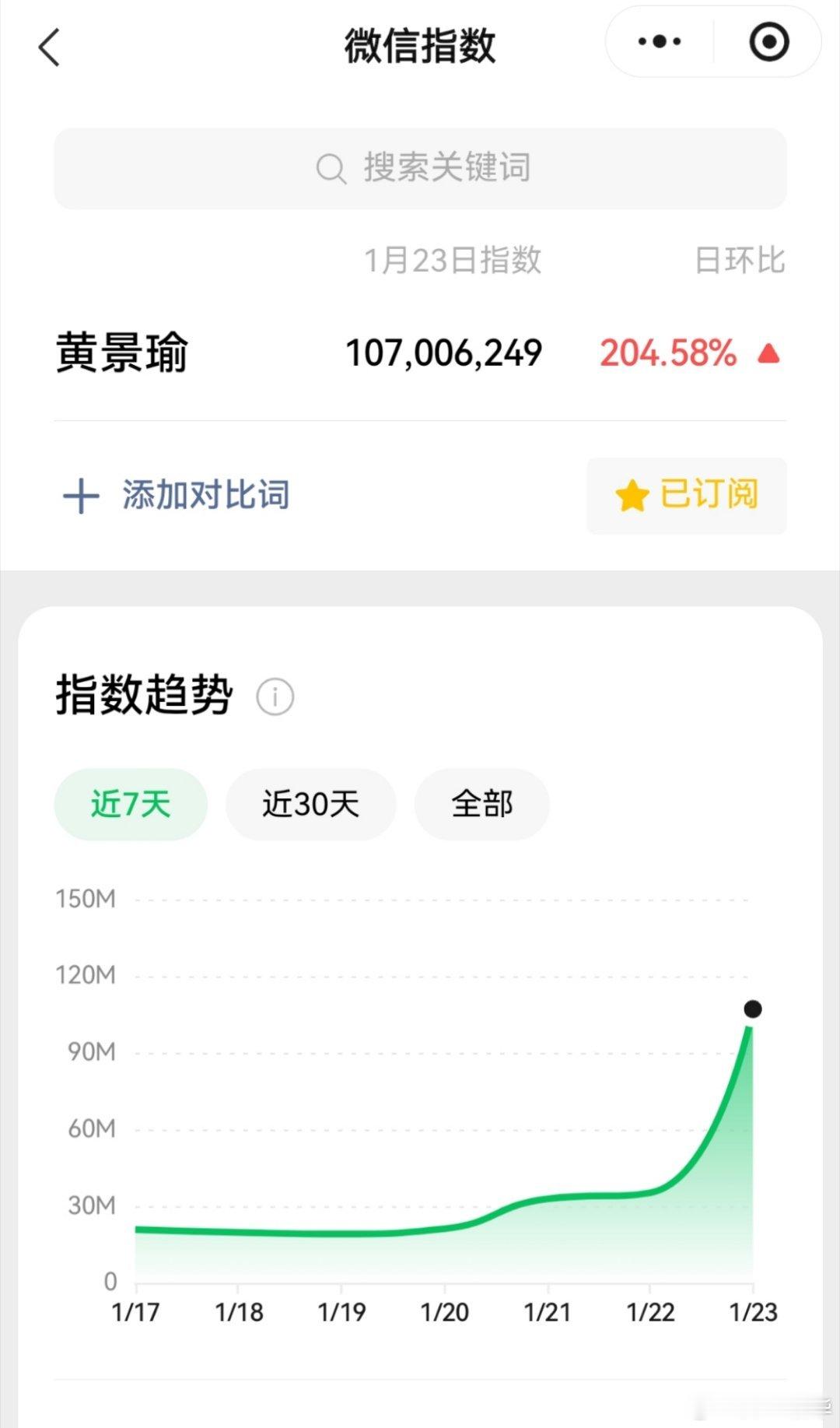Click the yellow star subscription icon
Image resolution: width=840 pixels, height=1428 pixels.
click(632, 496)
